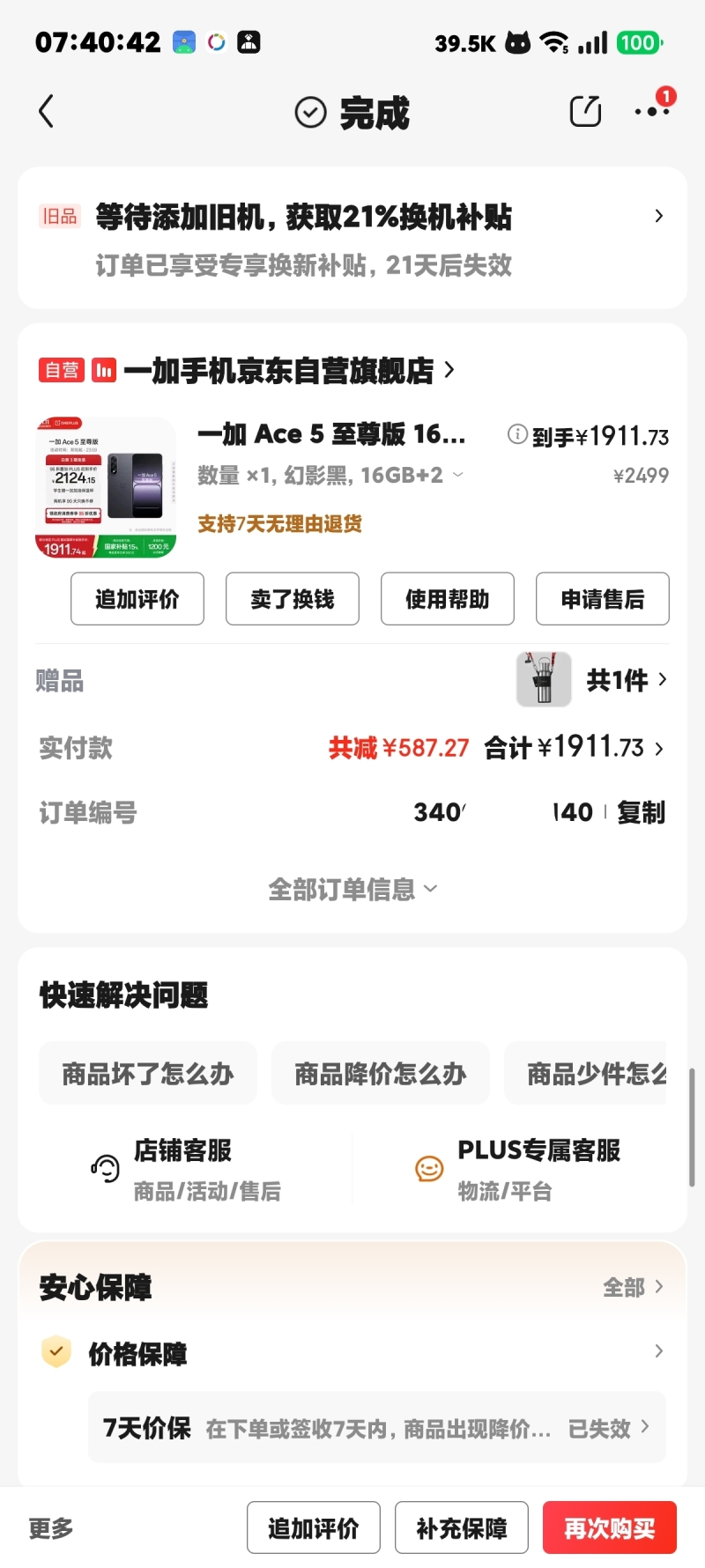The width and height of the screenshot is (705, 1568).
Task: Select 卖了换钱 button
Action: (x=293, y=599)
